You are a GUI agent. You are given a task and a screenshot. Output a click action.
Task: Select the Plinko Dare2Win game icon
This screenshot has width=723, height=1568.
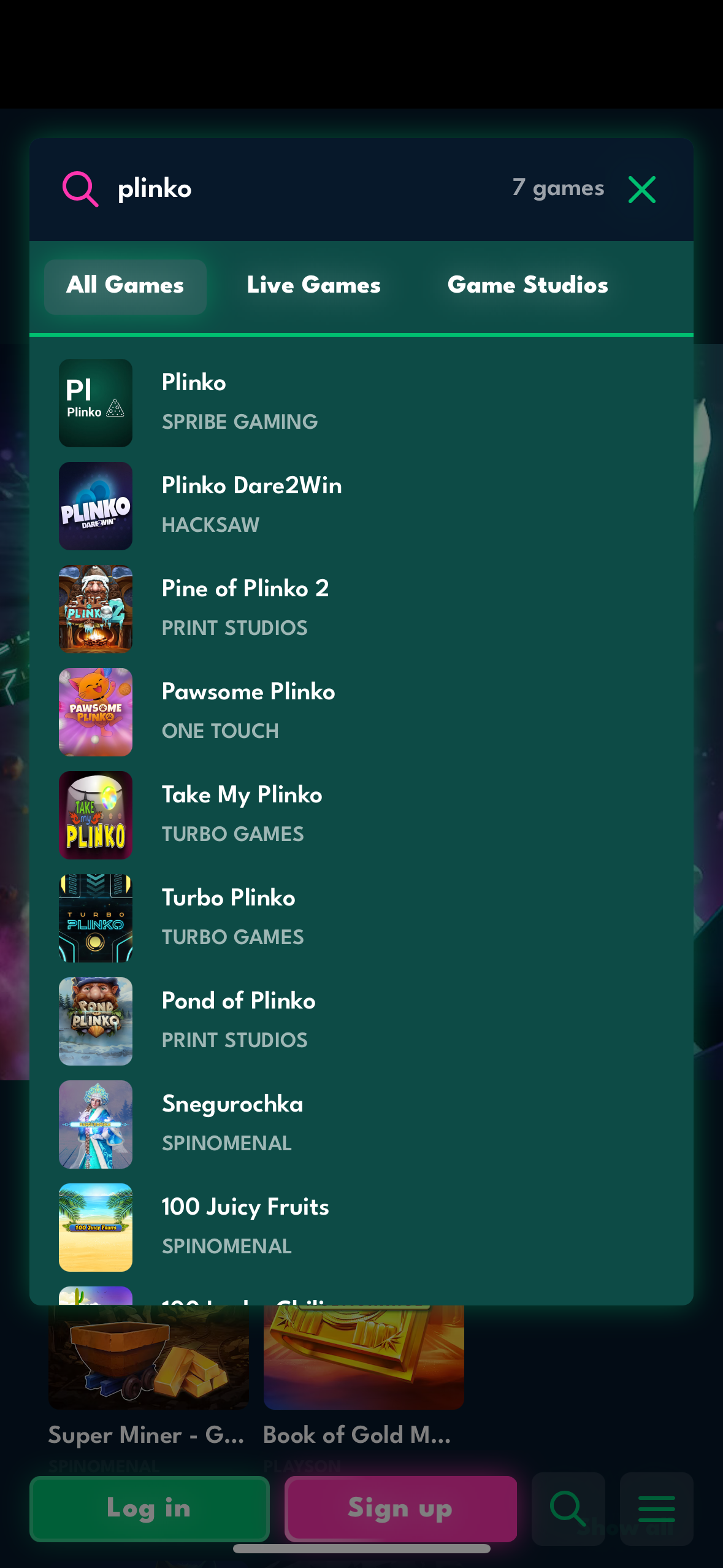pyautogui.click(x=95, y=505)
